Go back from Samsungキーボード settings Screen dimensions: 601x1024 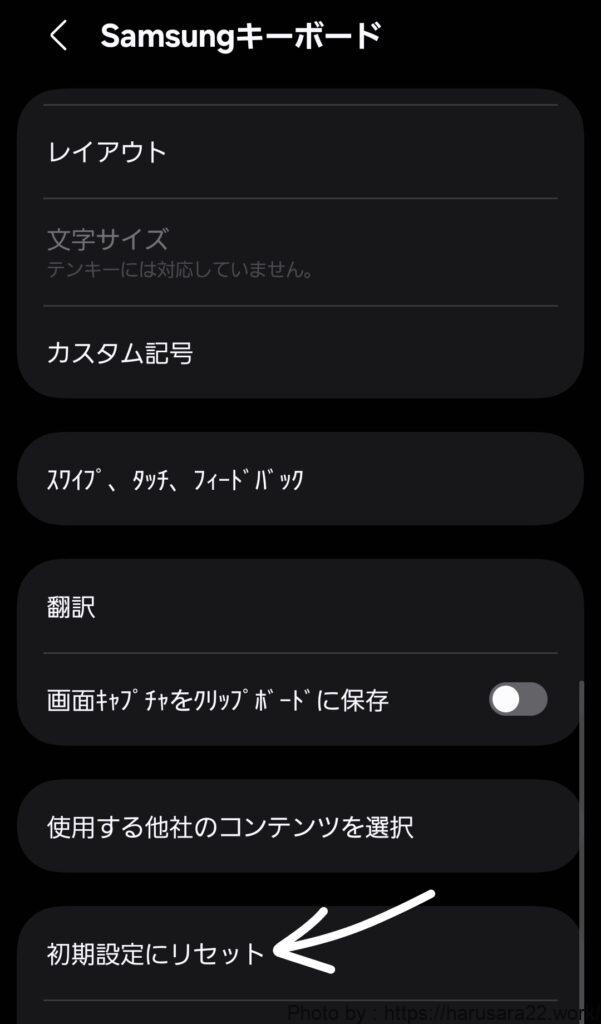(x=59, y=37)
